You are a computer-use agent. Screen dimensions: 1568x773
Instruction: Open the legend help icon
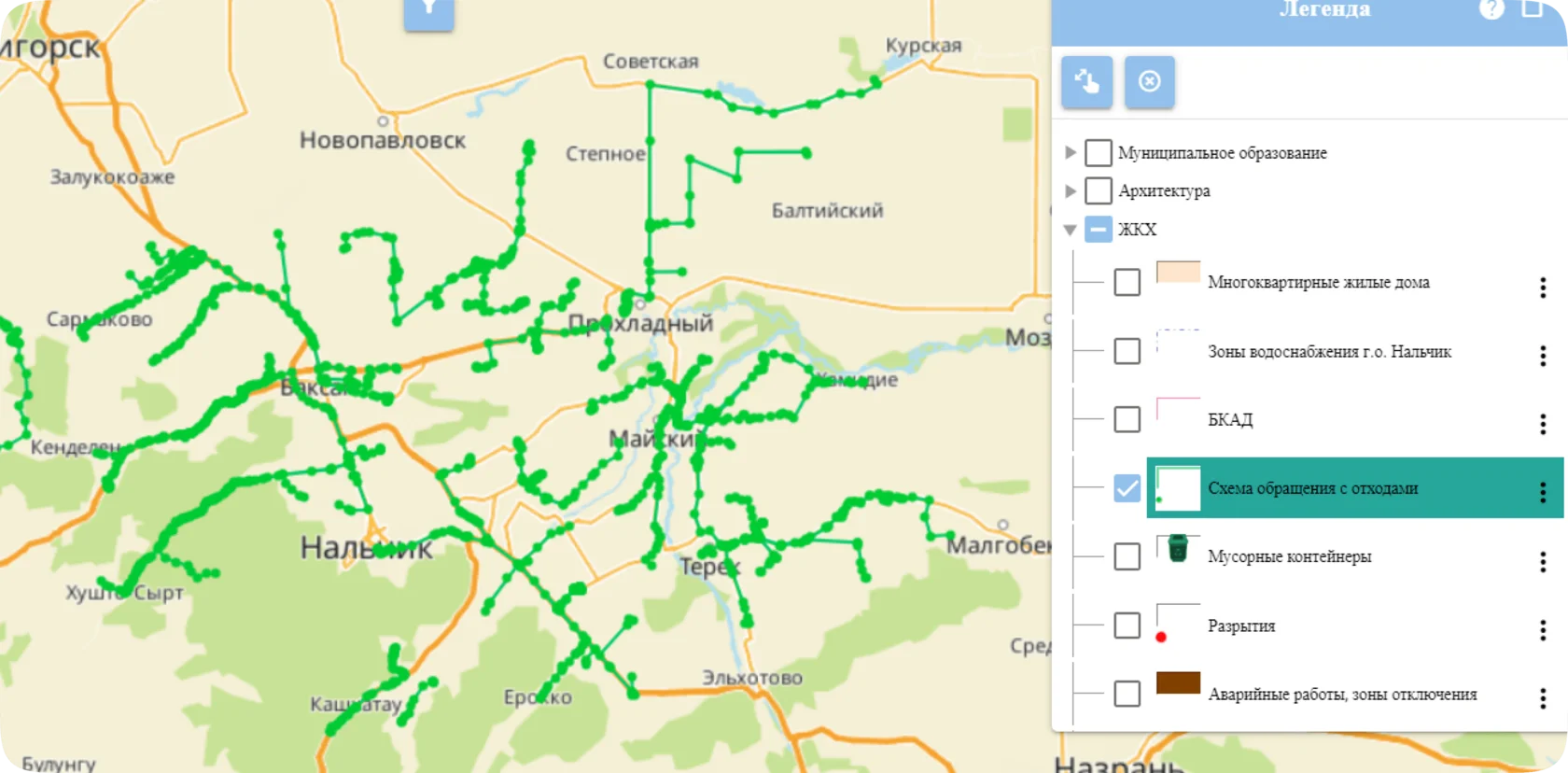(1491, 9)
